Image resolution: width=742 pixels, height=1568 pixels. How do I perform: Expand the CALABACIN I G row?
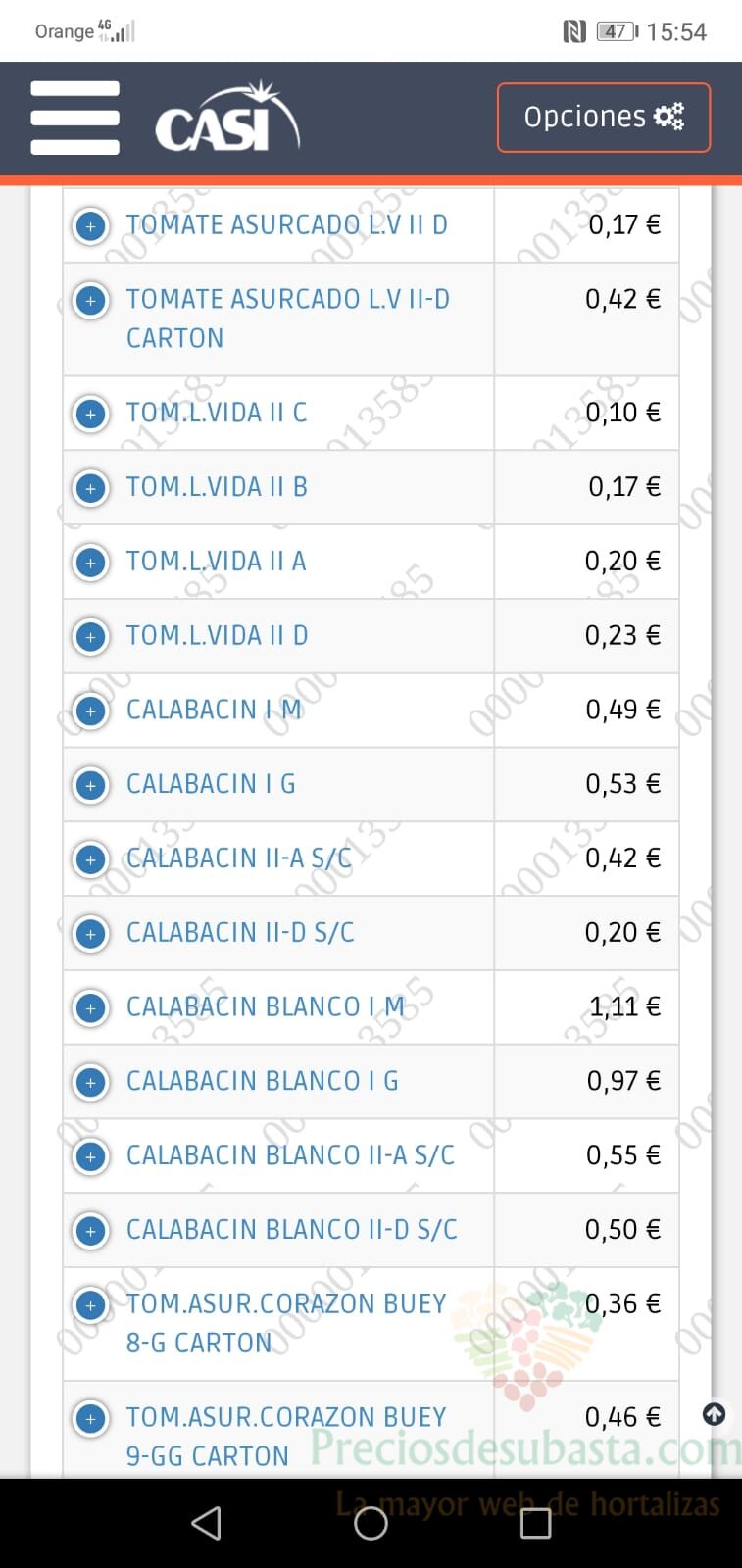[91, 785]
